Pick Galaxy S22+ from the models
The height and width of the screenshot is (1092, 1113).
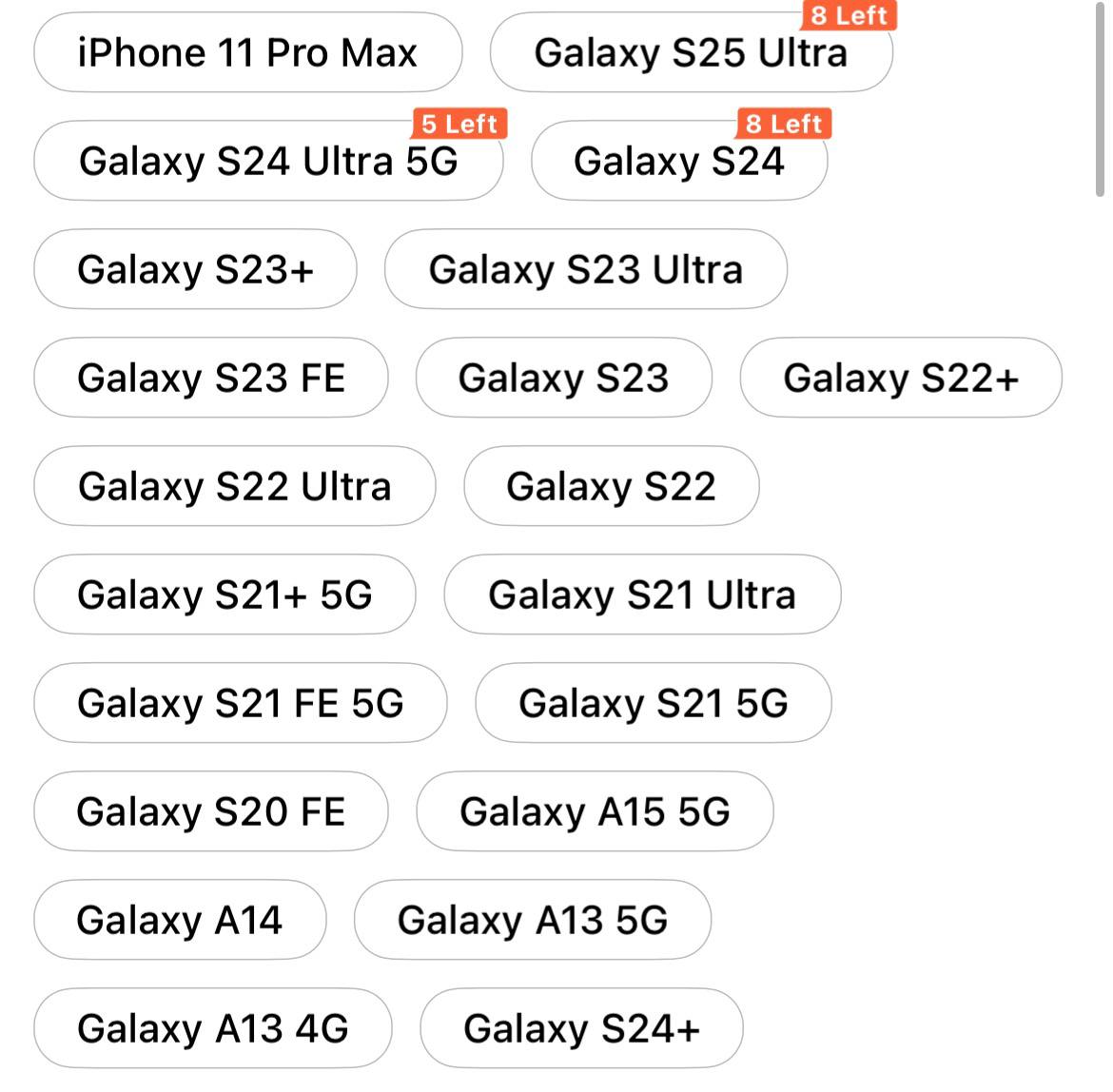click(x=901, y=378)
